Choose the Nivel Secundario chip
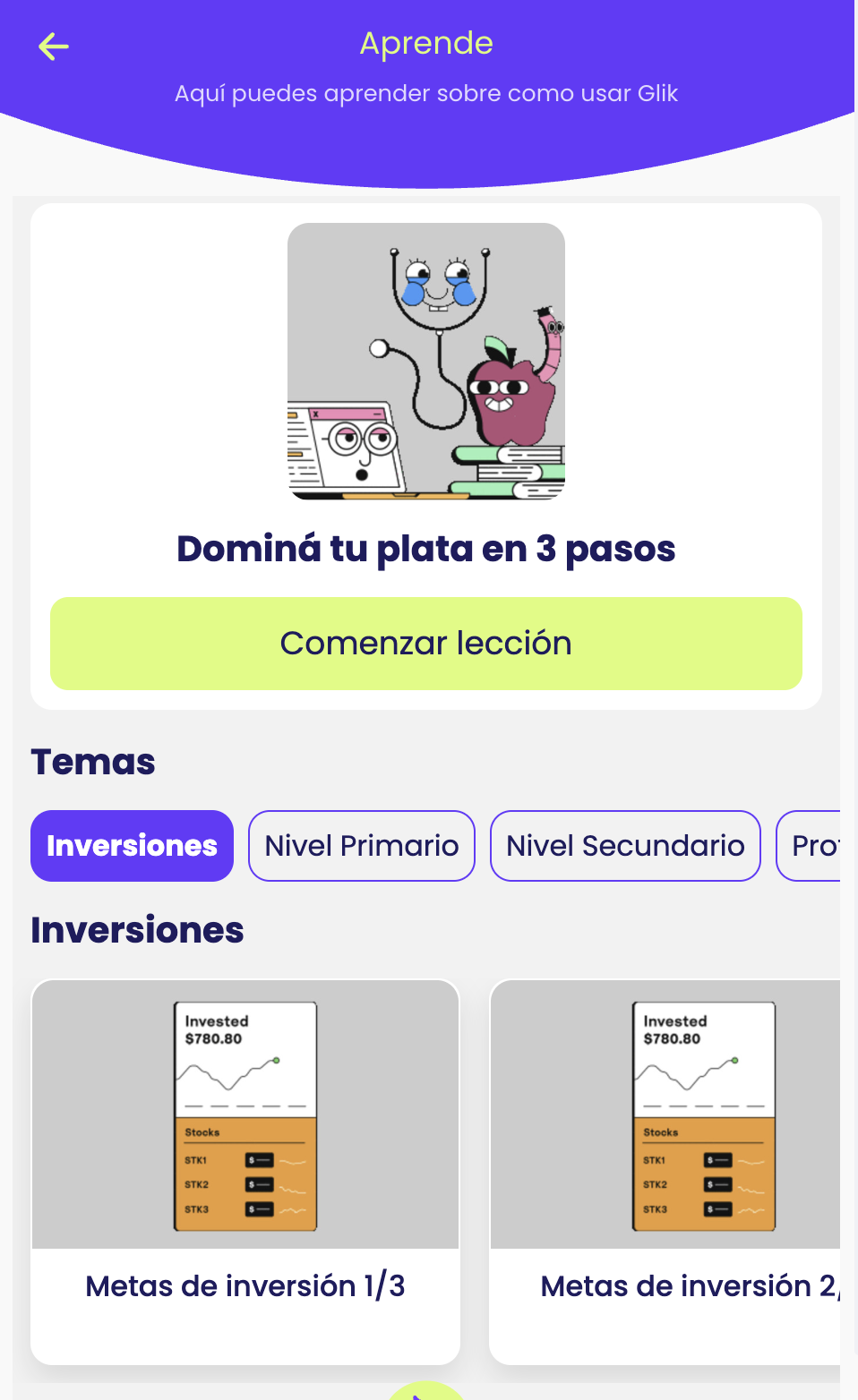The height and width of the screenshot is (1400, 858). (625, 846)
